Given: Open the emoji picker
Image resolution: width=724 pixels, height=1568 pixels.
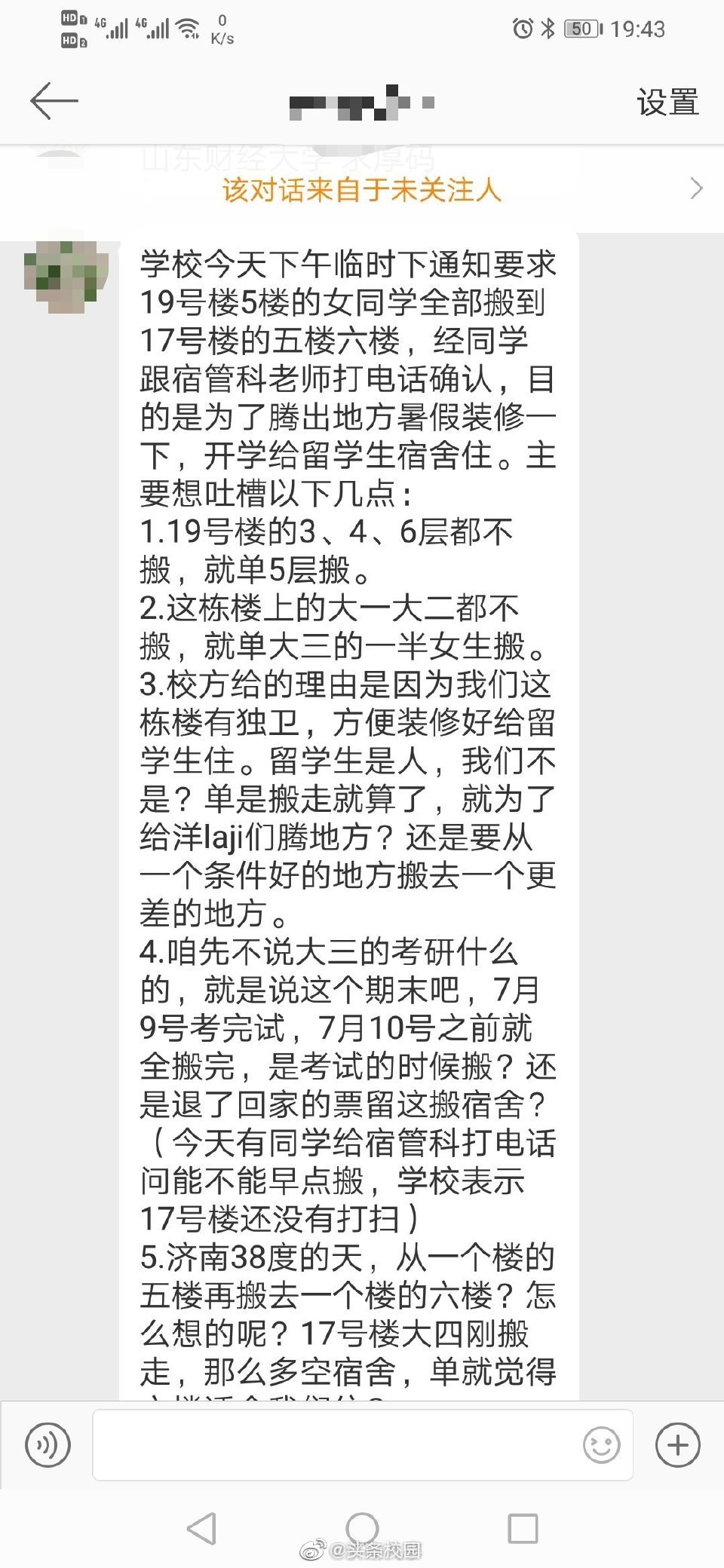Looking at the screenshot, I should (601, 1445).
